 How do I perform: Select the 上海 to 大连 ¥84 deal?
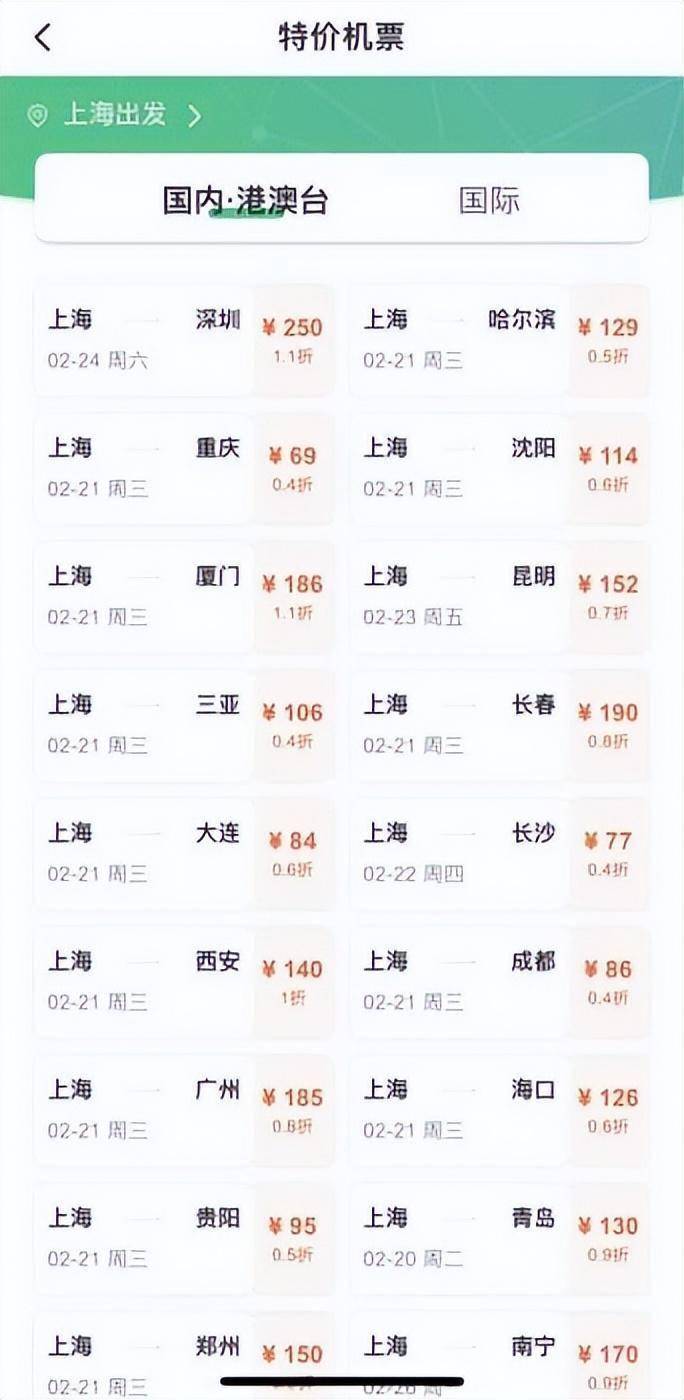[184, 854]
